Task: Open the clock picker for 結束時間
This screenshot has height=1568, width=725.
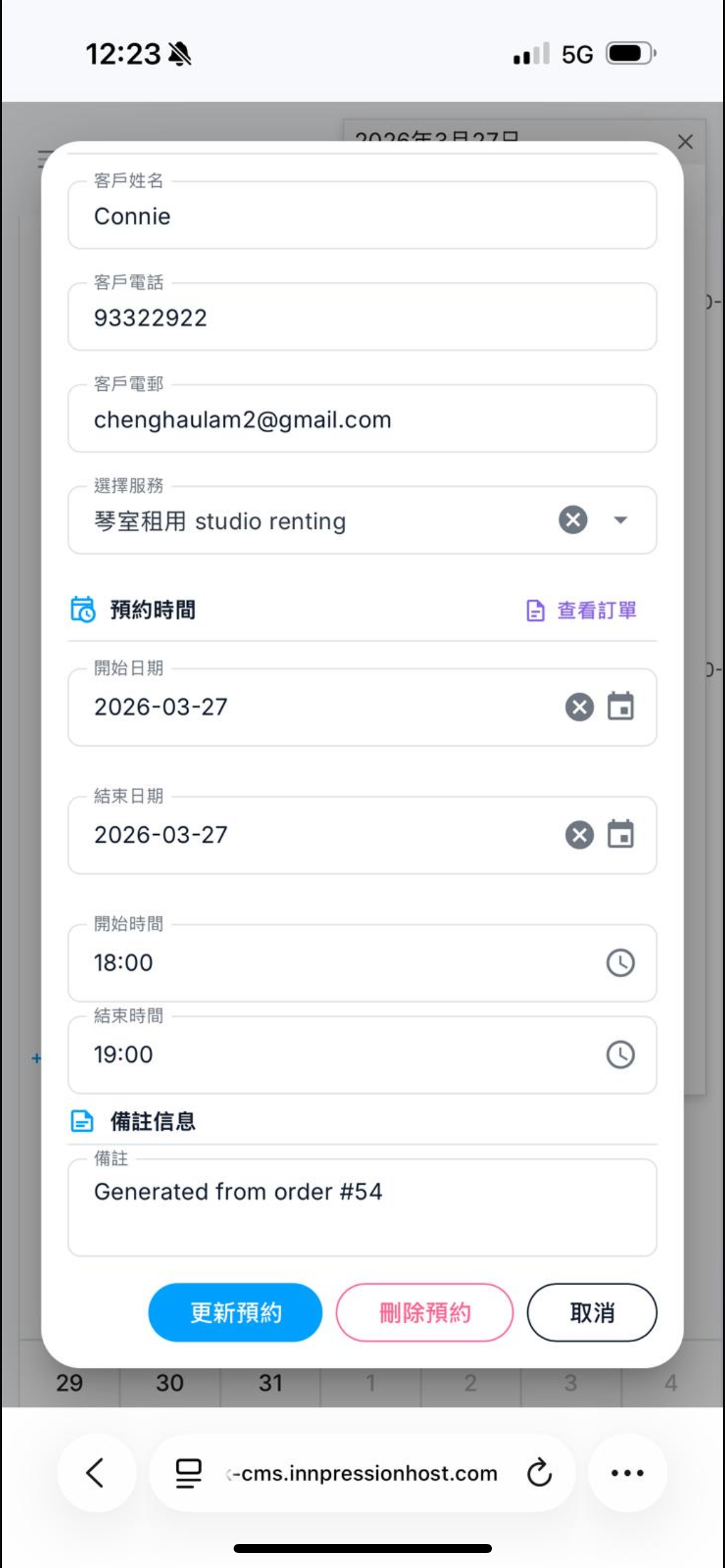Action: pyautogui.click(x=620, y=1055)
